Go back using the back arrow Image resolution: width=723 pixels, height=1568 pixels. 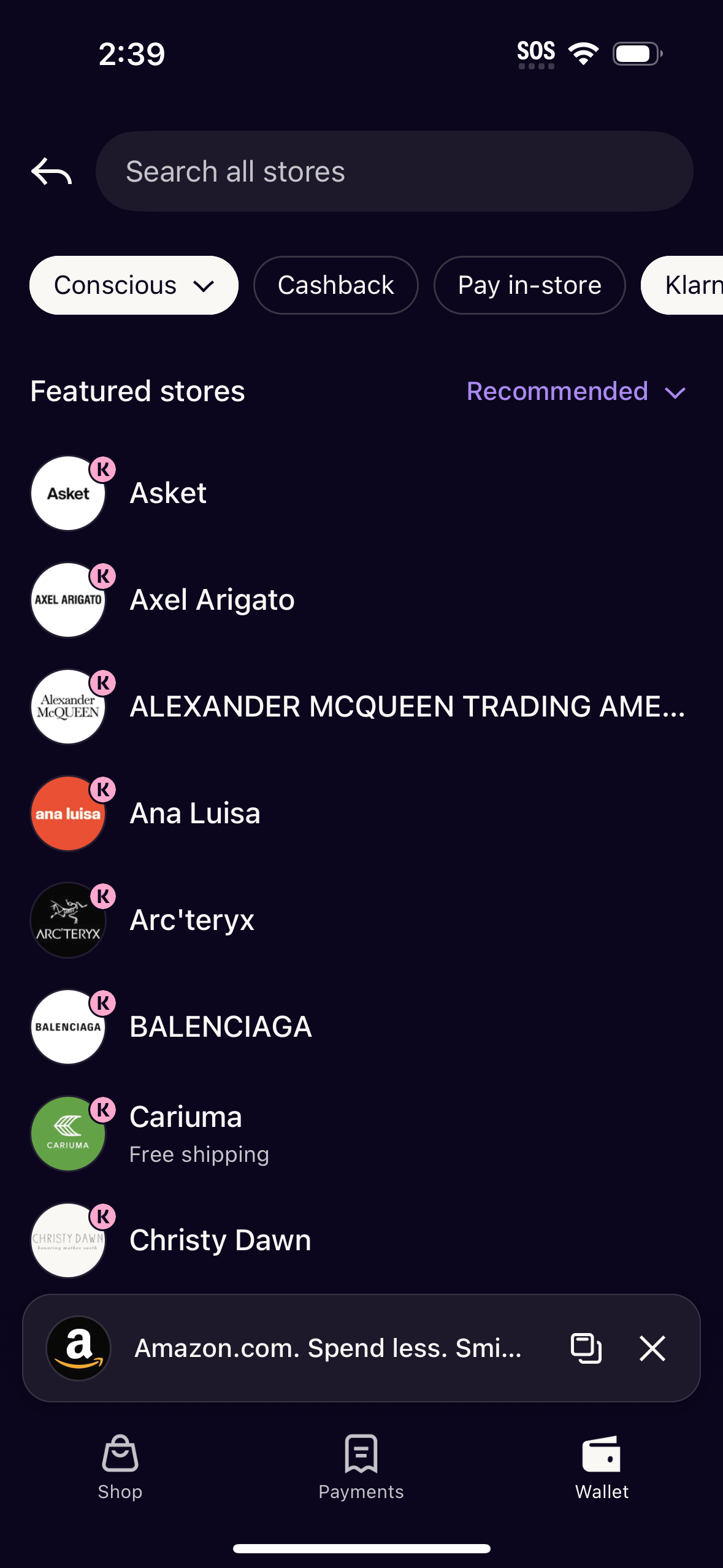52,172
